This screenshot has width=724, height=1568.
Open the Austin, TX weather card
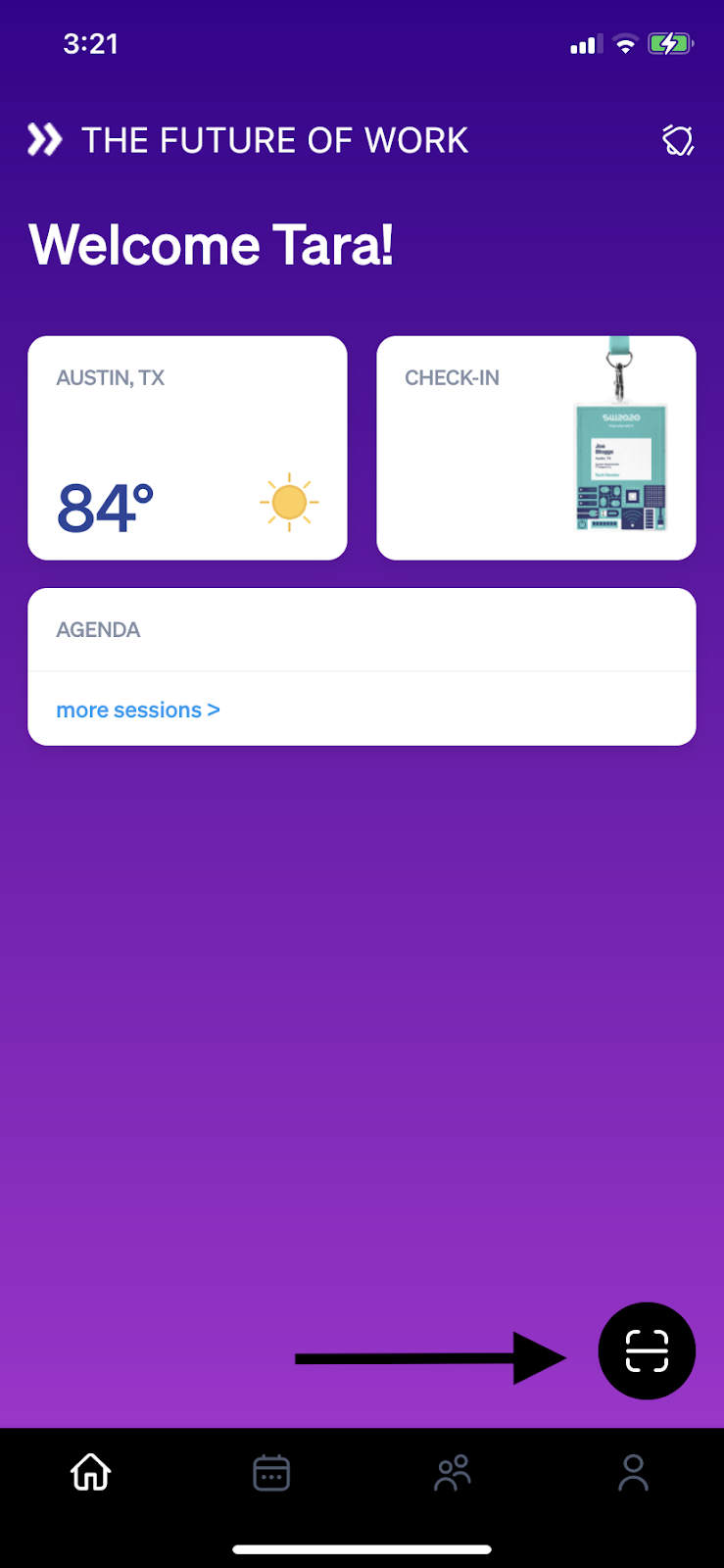(187, 448)
